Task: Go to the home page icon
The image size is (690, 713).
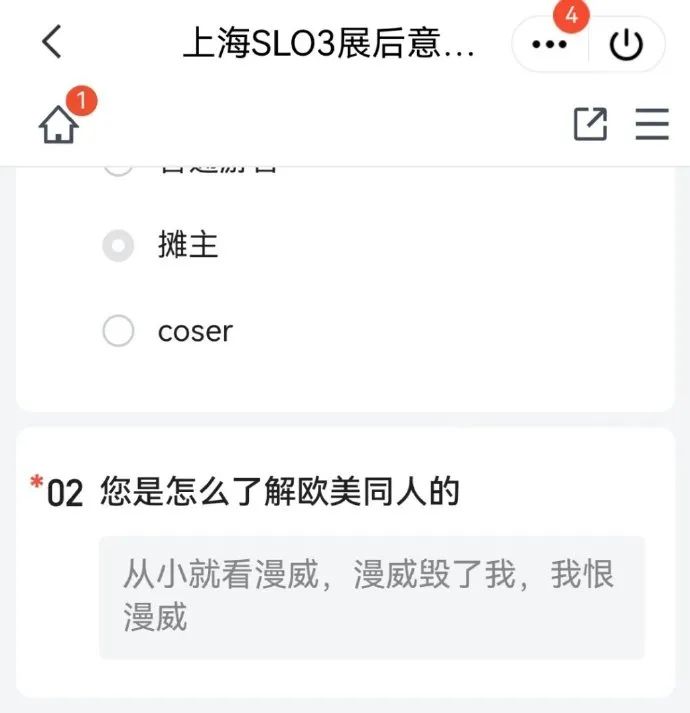Action: [59, 126]
